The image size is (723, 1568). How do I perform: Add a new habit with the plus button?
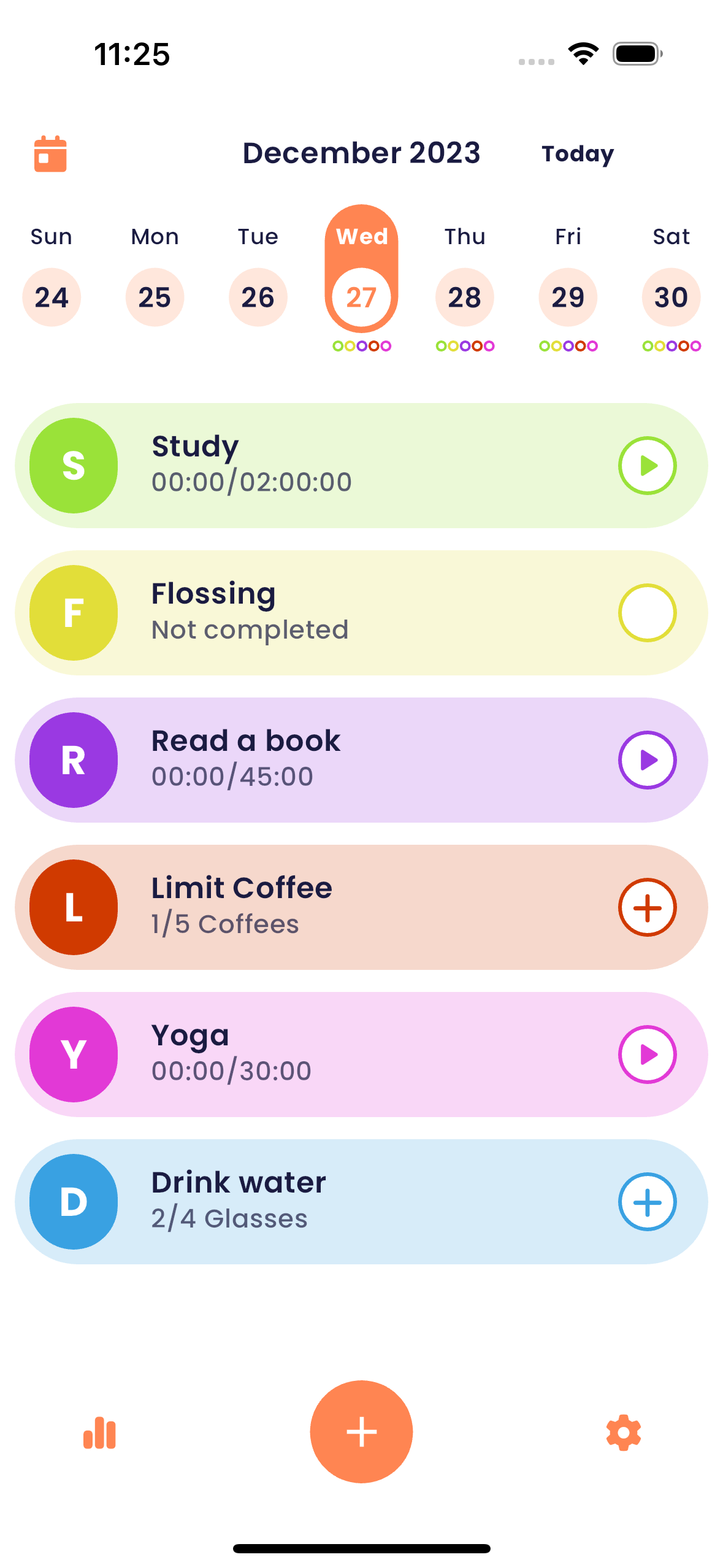tap(361, 1431)
